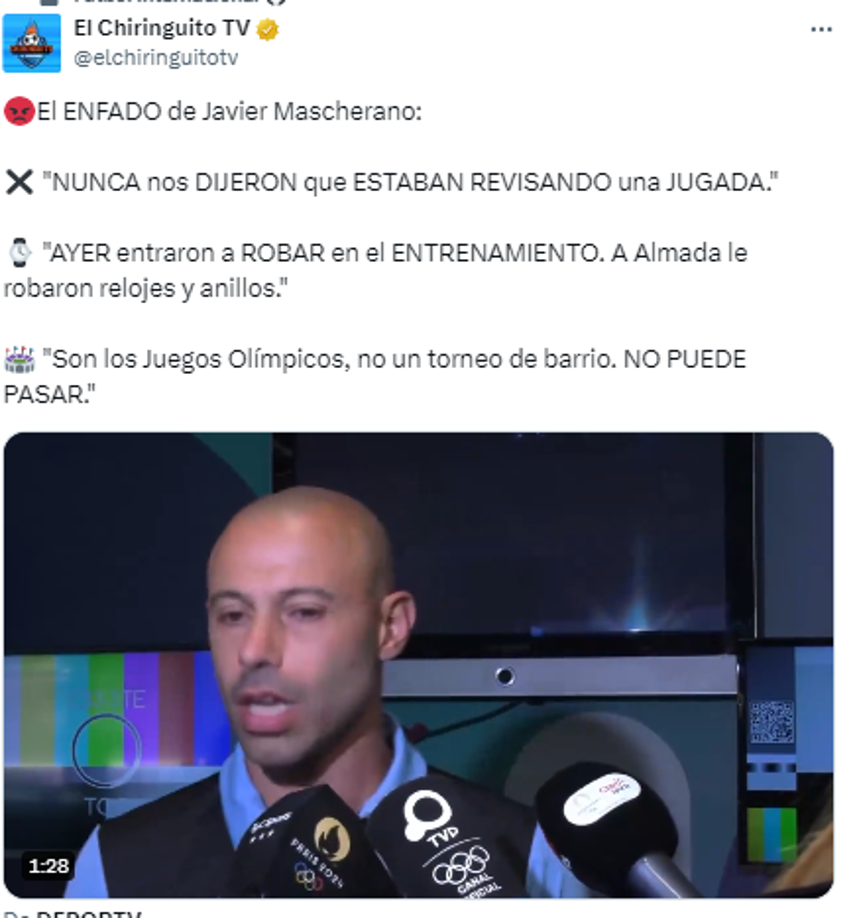
Task: Click the stadium emoji before Juegos Olímpicos quote
Action: tap(22, 360)
